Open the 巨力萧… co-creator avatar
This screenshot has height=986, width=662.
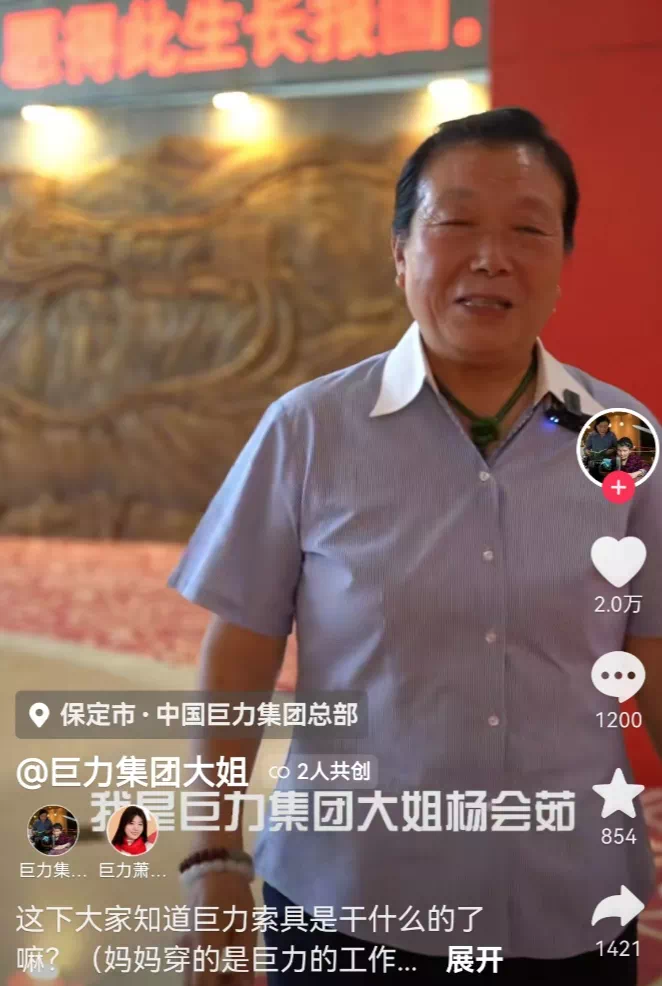[132, 830]
